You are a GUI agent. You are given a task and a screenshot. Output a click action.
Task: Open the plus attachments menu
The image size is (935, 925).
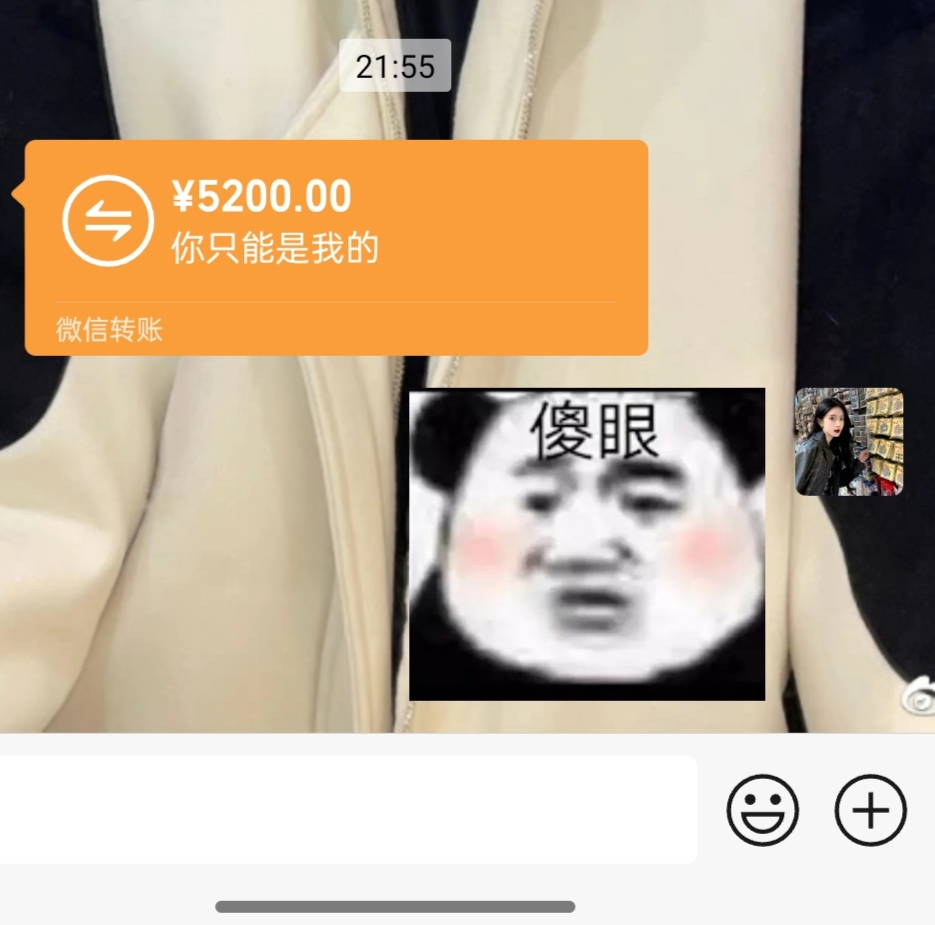coord(870,809)
